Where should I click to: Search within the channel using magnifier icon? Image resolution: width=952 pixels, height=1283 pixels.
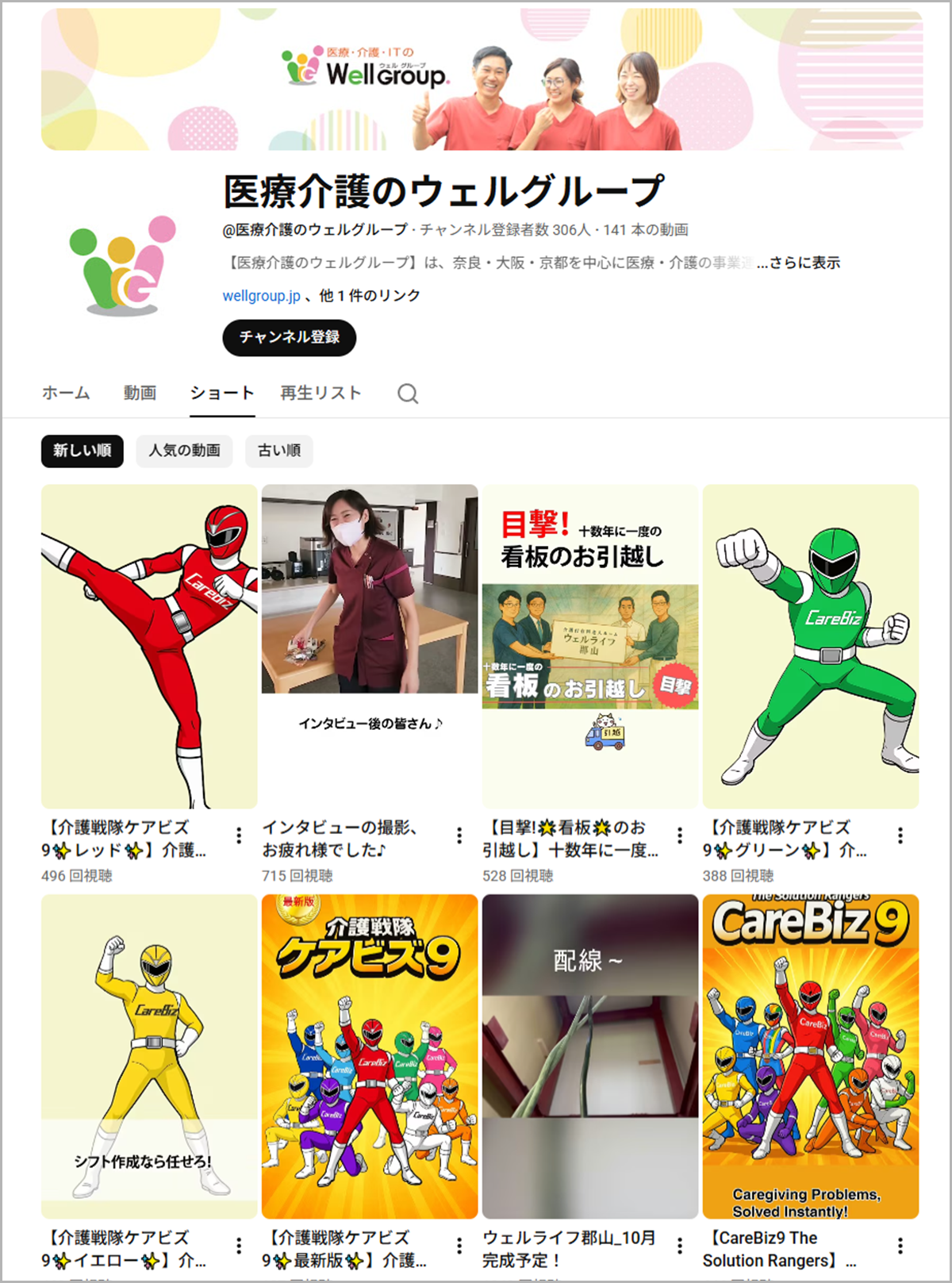point(408,394)
